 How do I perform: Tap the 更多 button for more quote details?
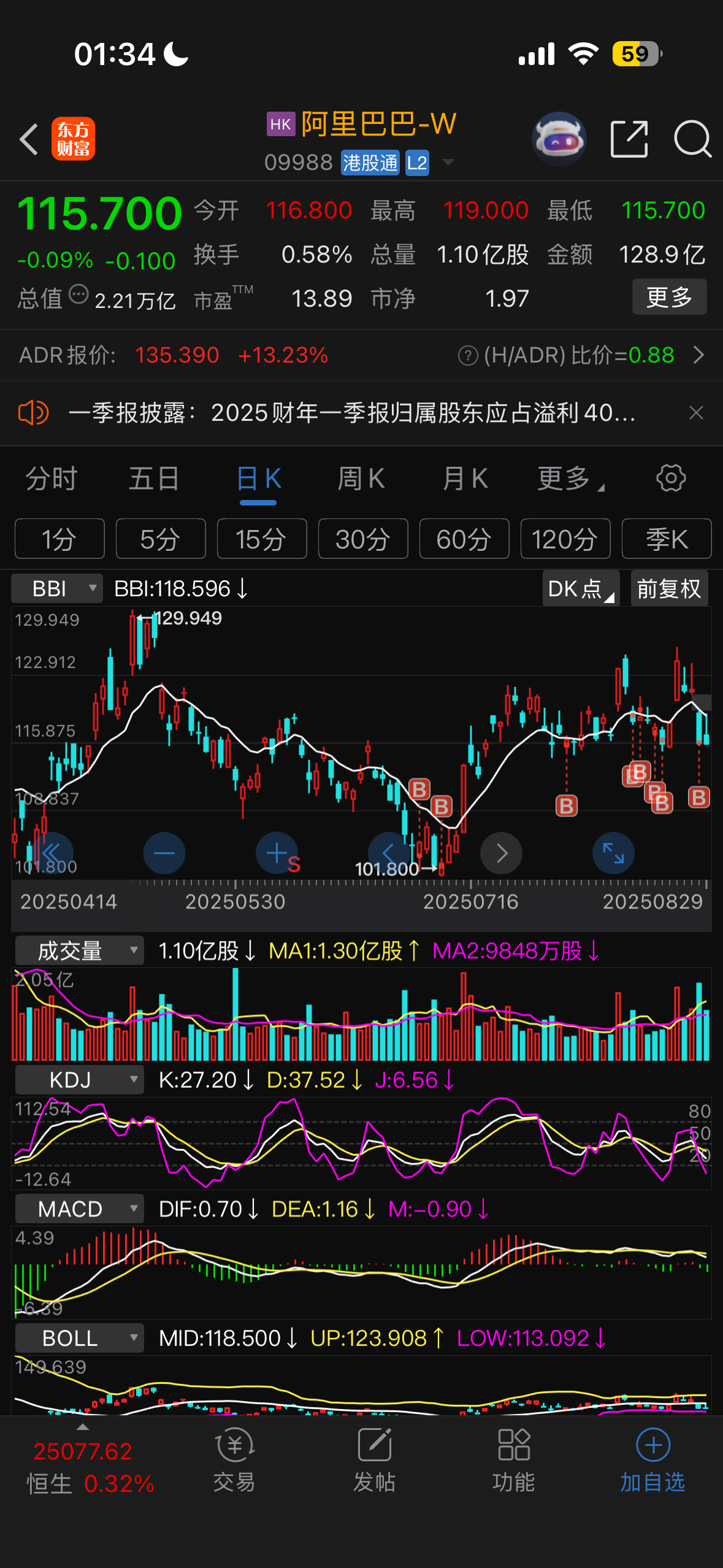click(669, 298)
